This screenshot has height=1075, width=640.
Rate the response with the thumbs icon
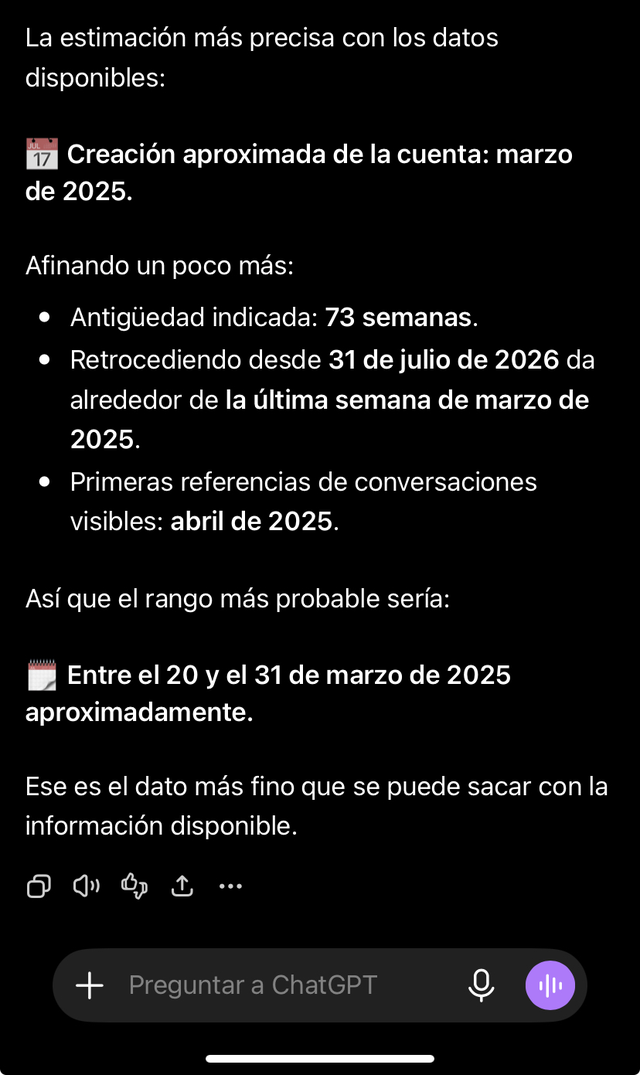coord(134,886)
